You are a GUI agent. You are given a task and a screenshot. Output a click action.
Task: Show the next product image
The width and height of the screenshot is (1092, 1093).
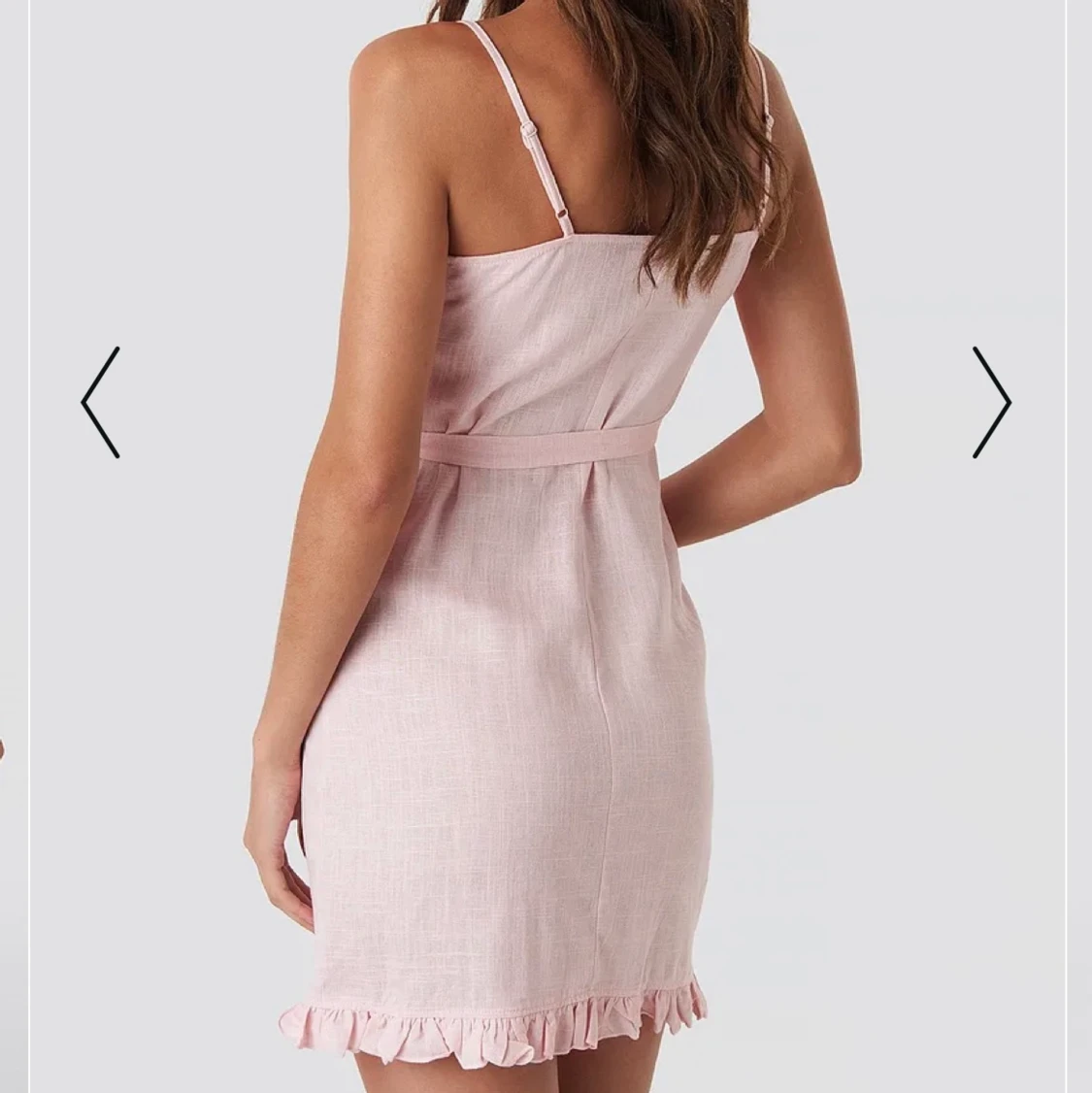(x=991, y=402)
